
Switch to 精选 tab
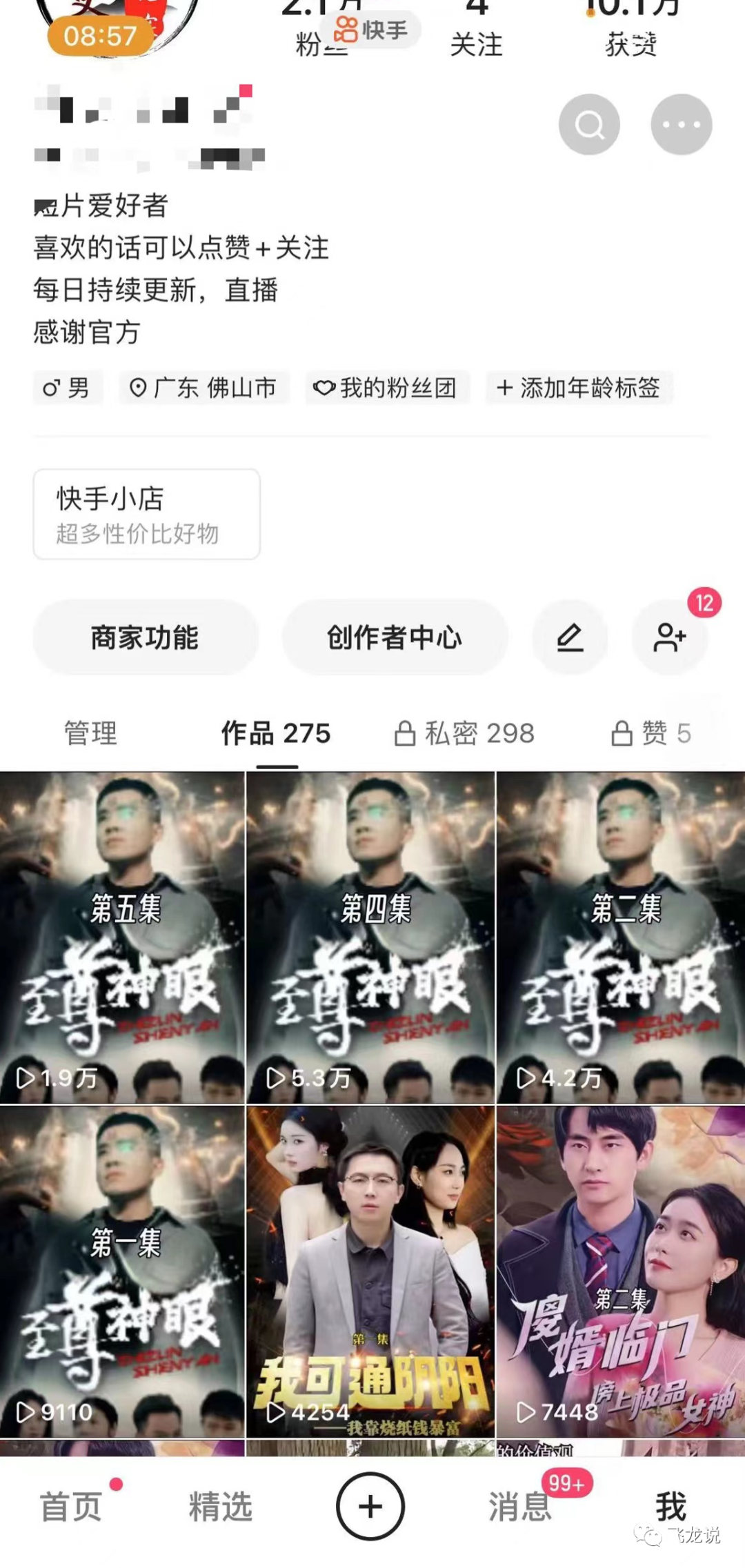(x=221, y=1505)
